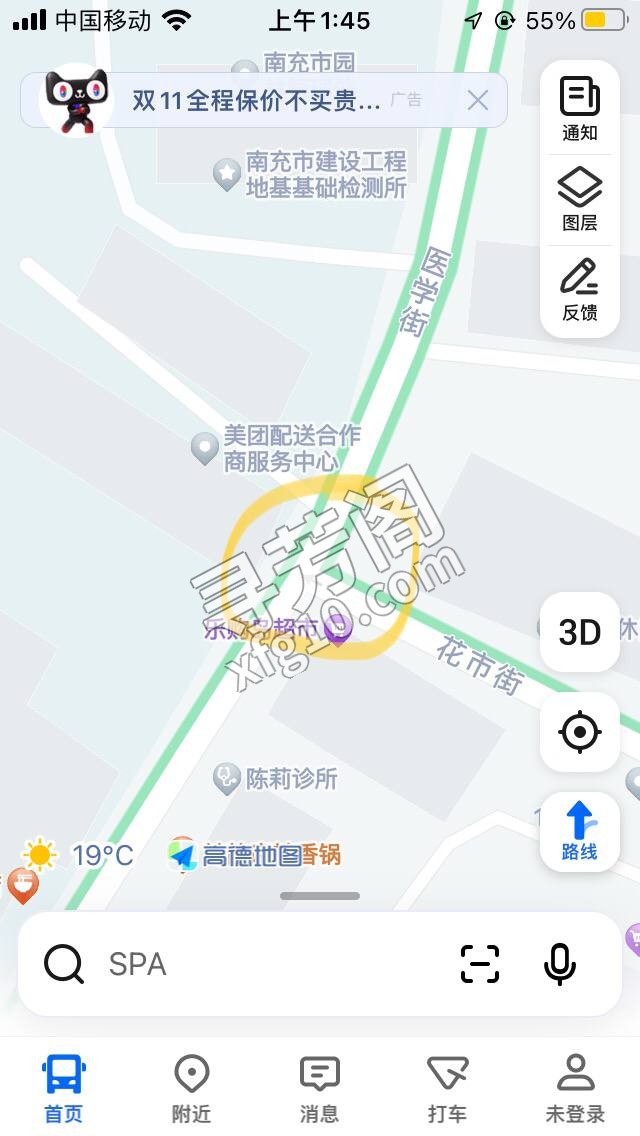Image resolution: width=640 pixels, height=1136 pixels.
Task: Select 美团配送合作商服务中心 marker
Action: (x=276, y=448)
